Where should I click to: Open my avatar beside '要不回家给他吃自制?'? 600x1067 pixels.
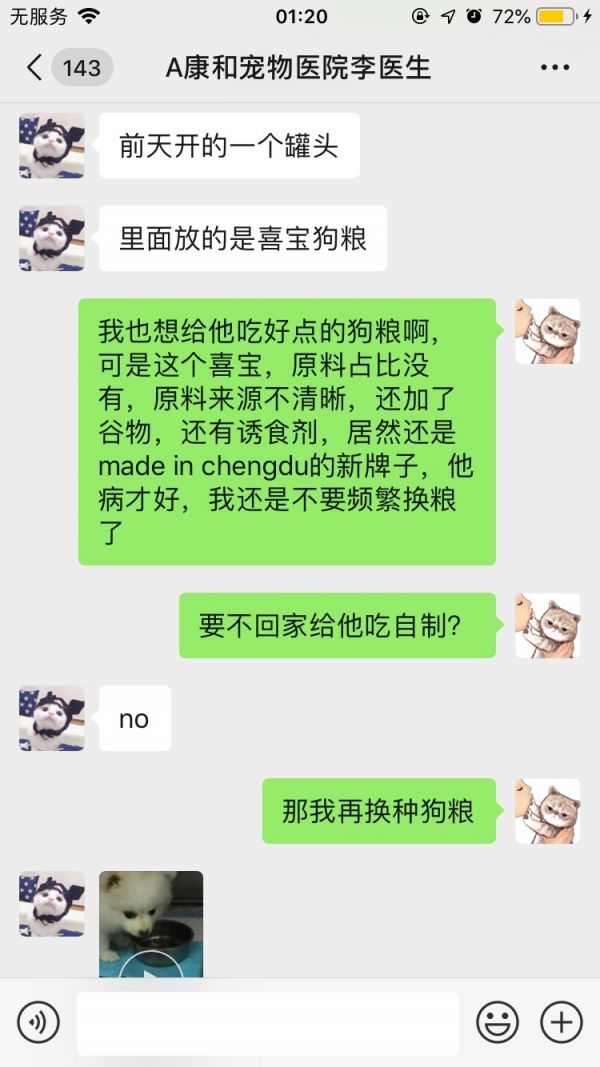[547, 625]
